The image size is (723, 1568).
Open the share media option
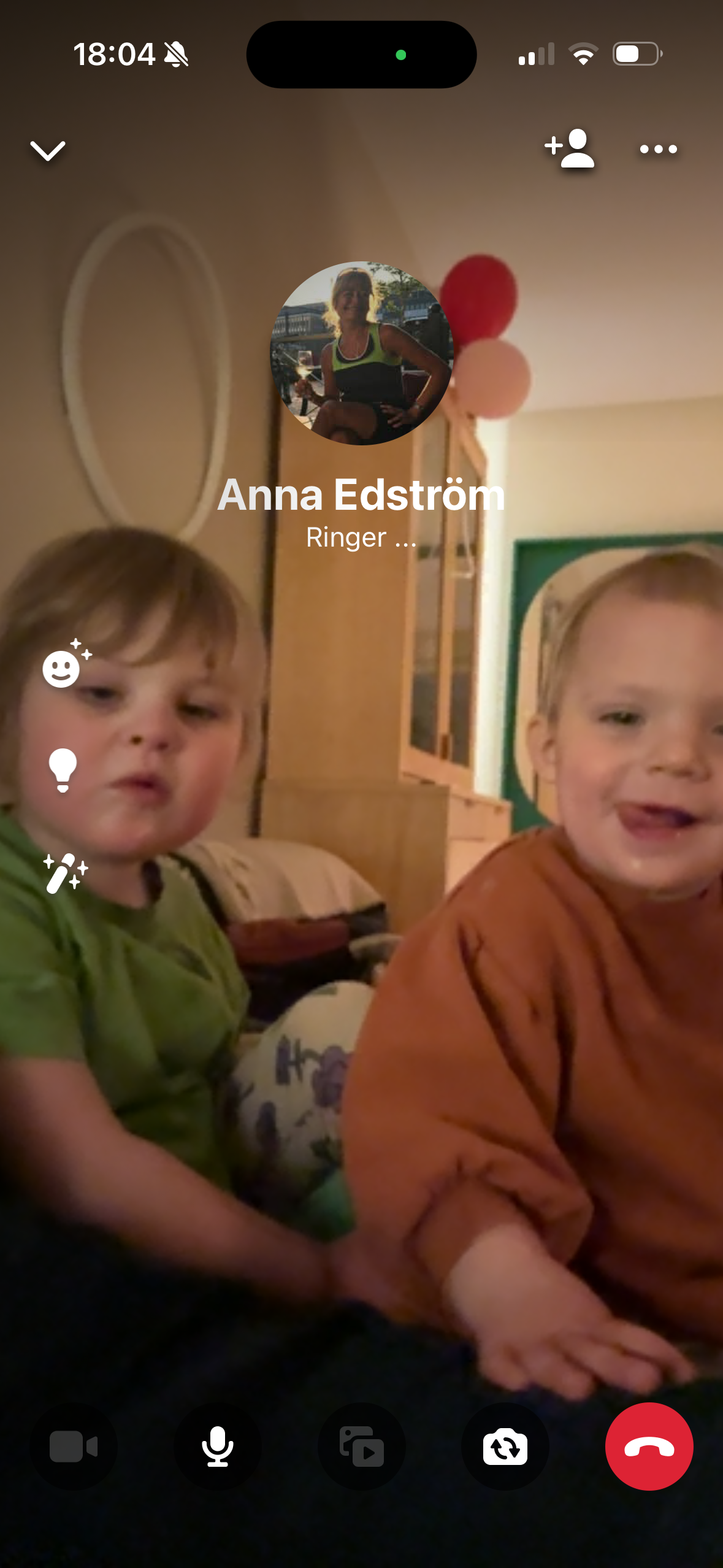[x=361, y=1447]
